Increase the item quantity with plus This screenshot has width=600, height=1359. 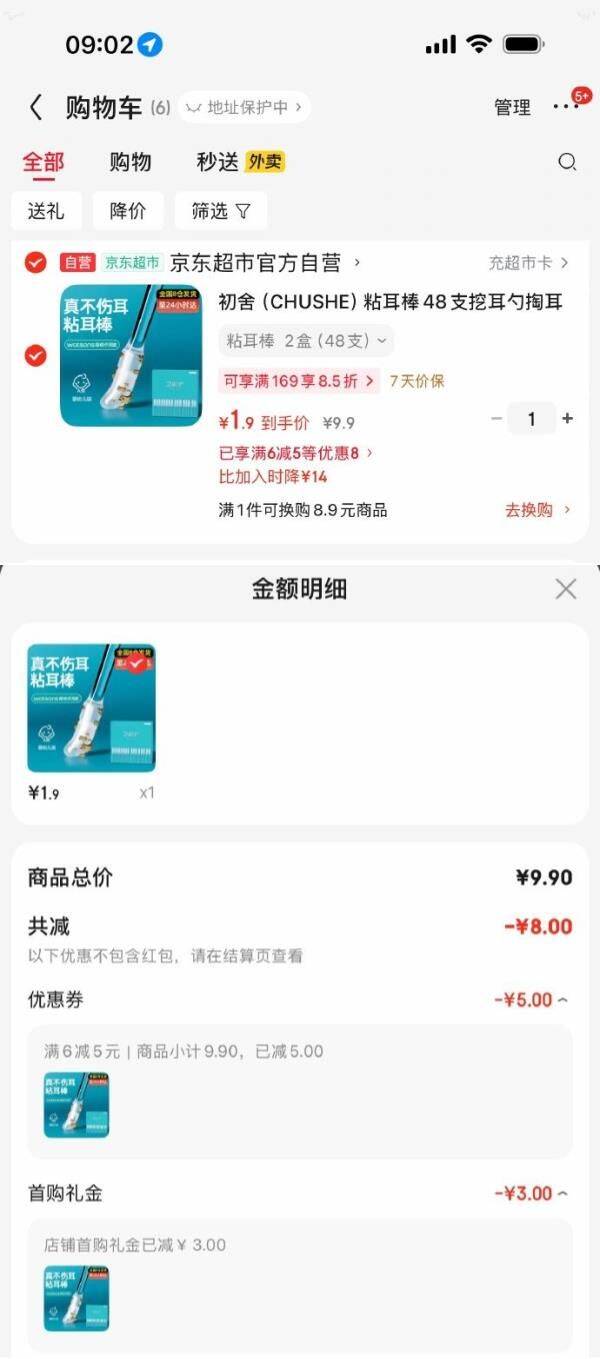coord(567,419)
